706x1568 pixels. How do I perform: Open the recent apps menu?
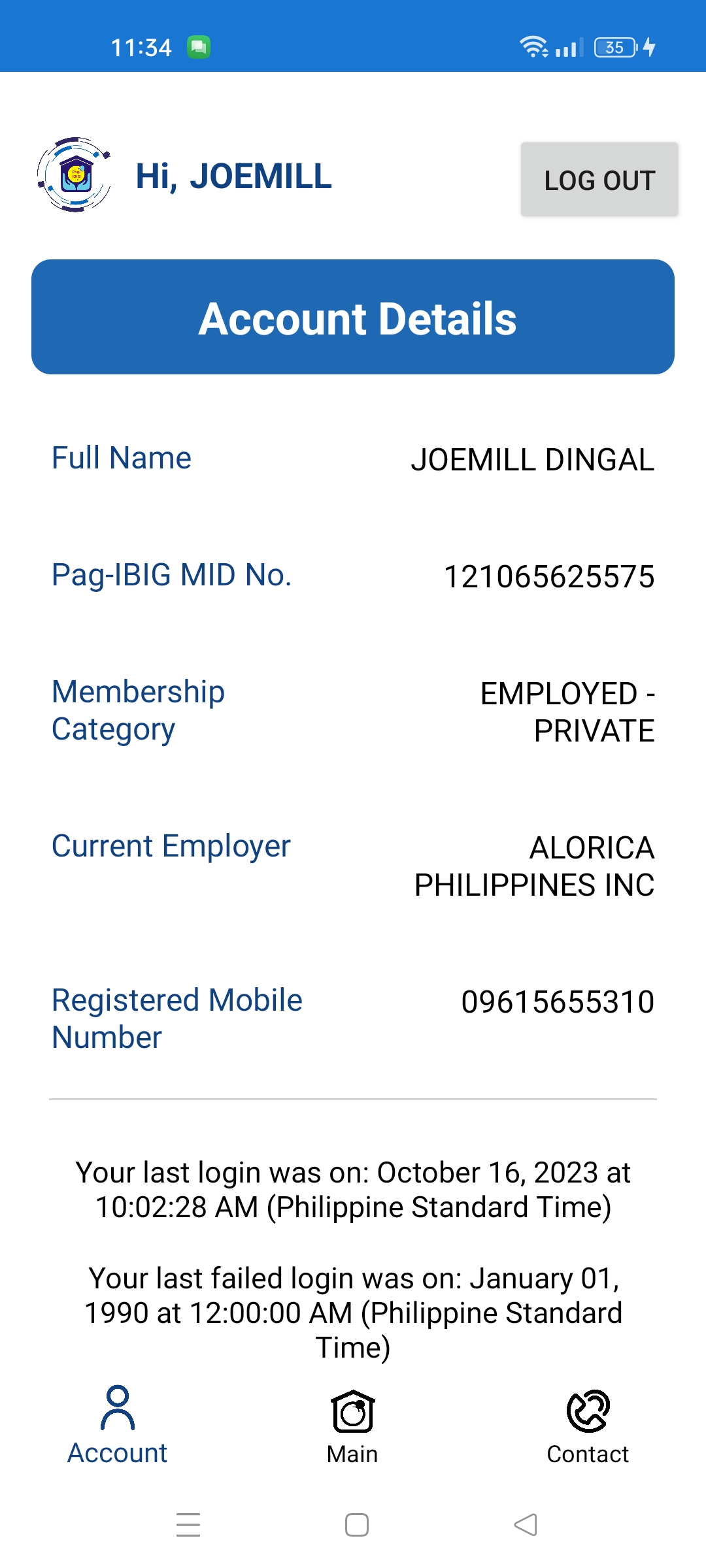click(x=188, y=1525)
